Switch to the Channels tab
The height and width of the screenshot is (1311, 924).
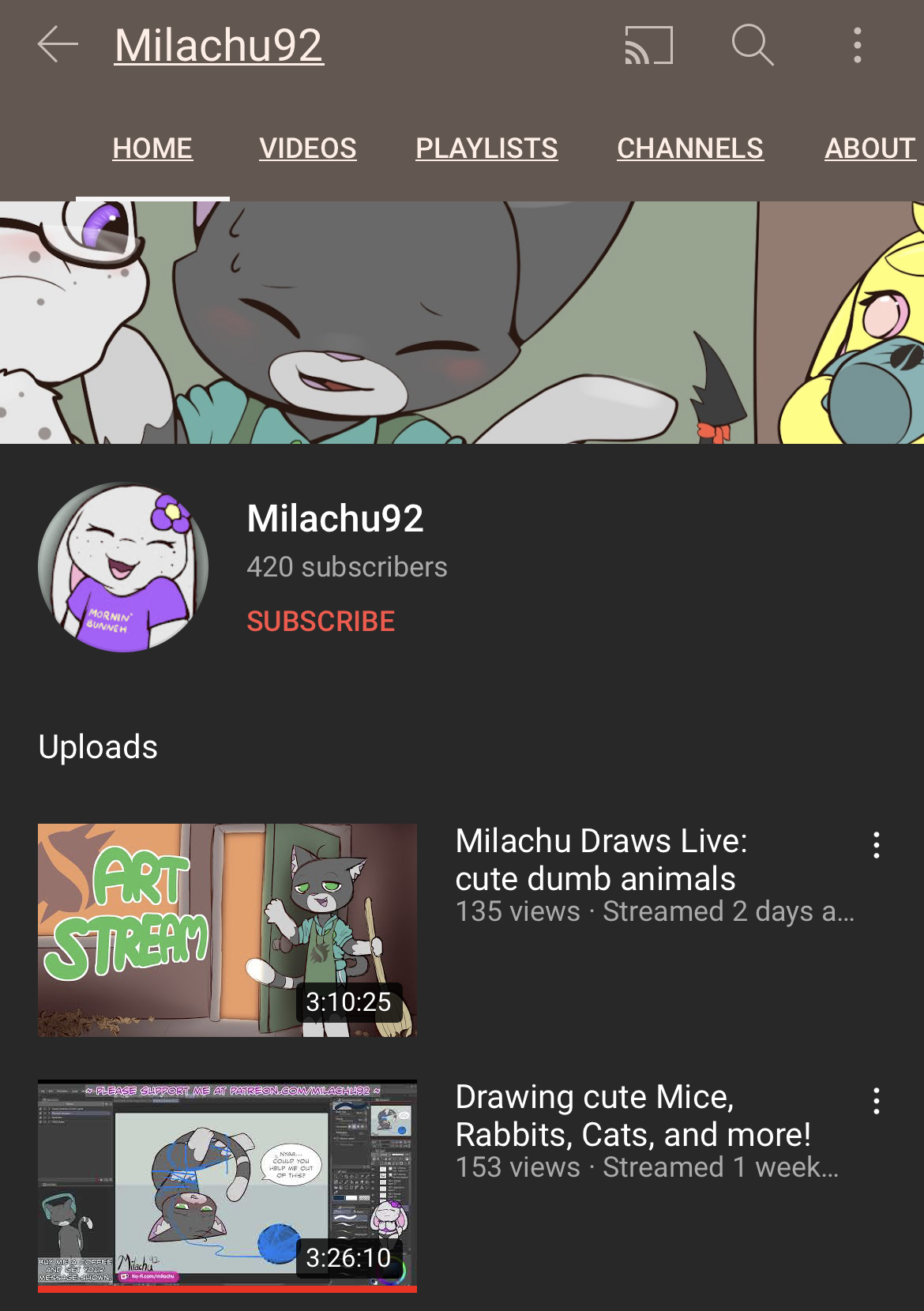coord(689,148)
